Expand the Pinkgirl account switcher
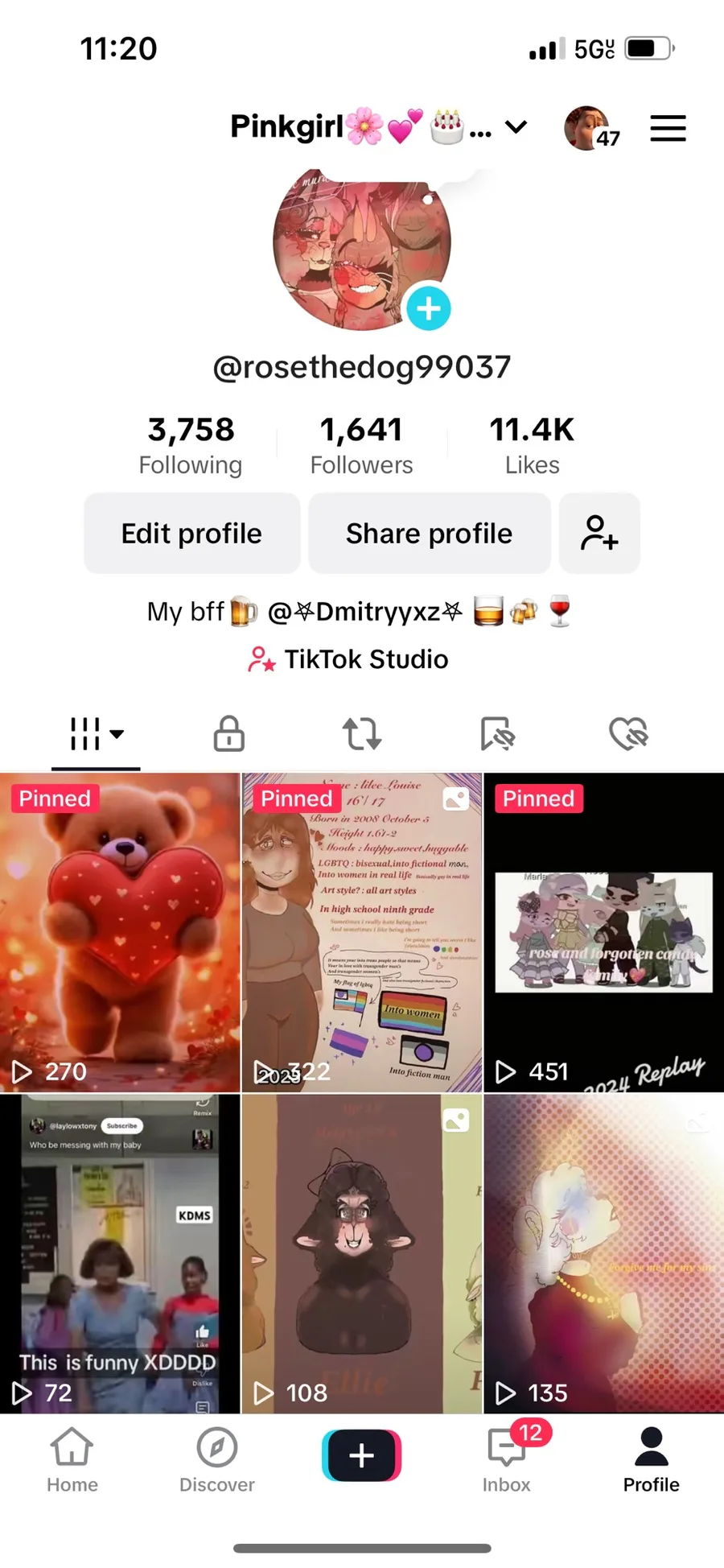 tap(516, 127)
